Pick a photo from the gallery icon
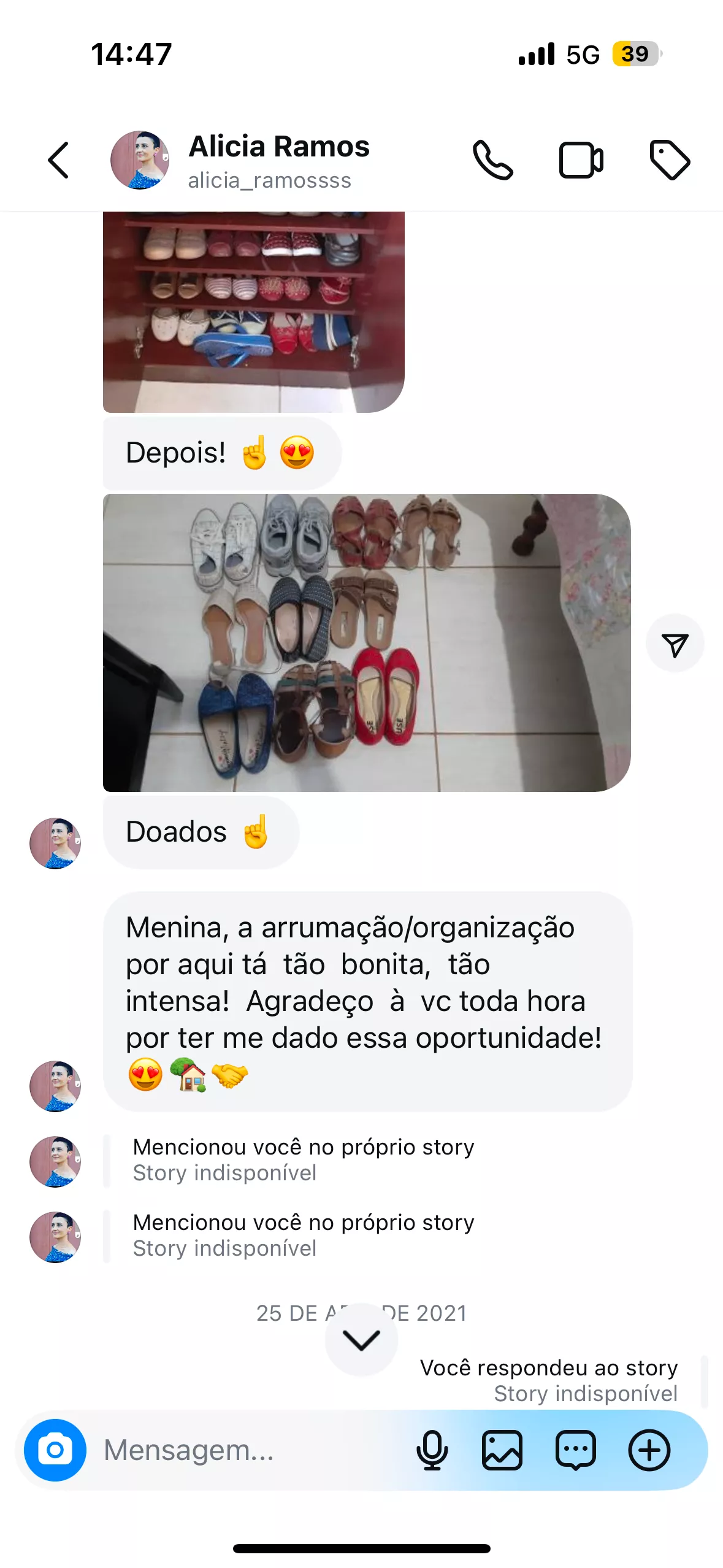This screenshot has width=723, height=1568. (502, 1450)
